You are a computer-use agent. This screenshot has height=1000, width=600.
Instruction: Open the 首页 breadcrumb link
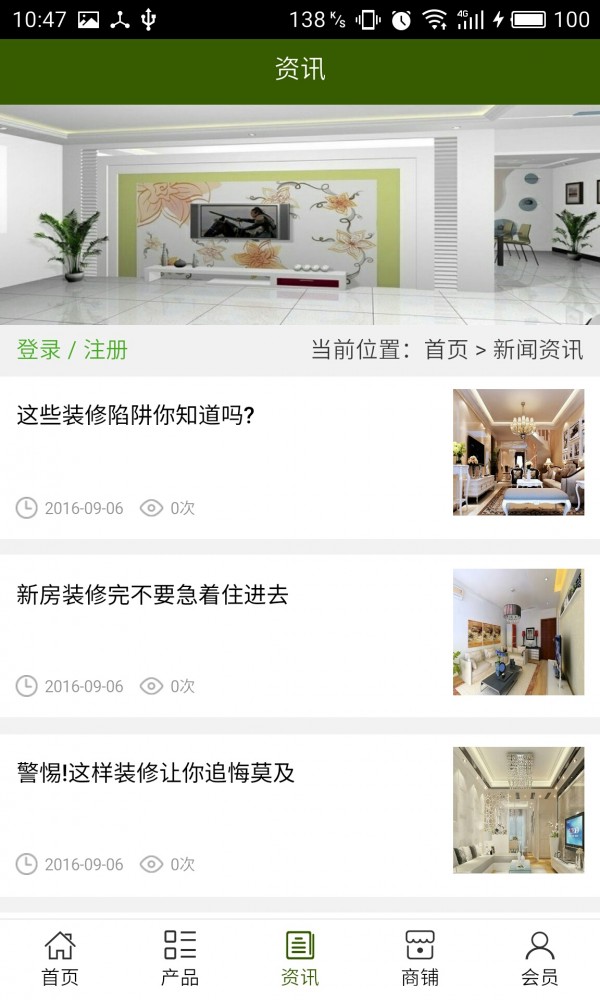pos(446,350)
